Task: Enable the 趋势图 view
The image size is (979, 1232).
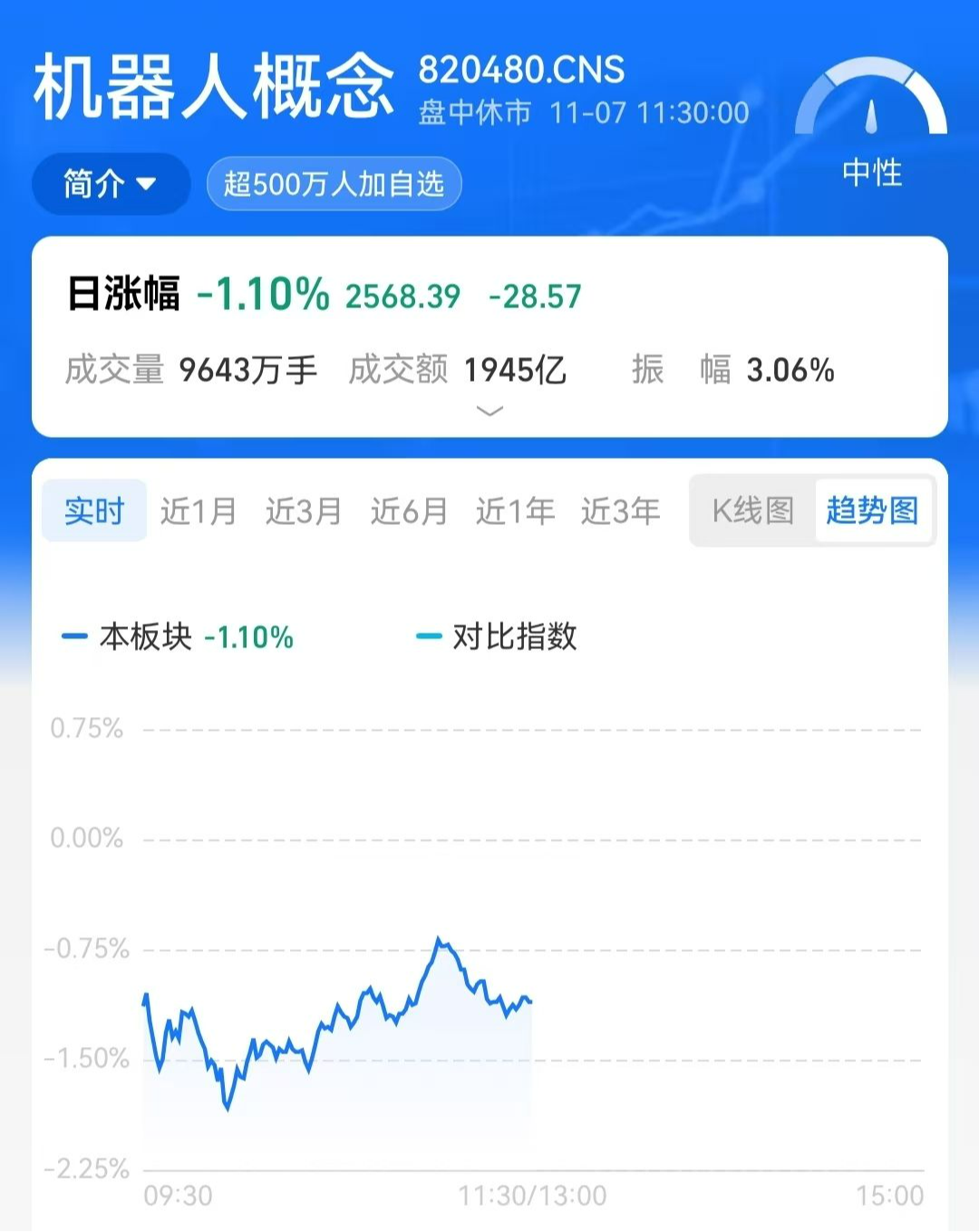Action: (x=873, y=510)
